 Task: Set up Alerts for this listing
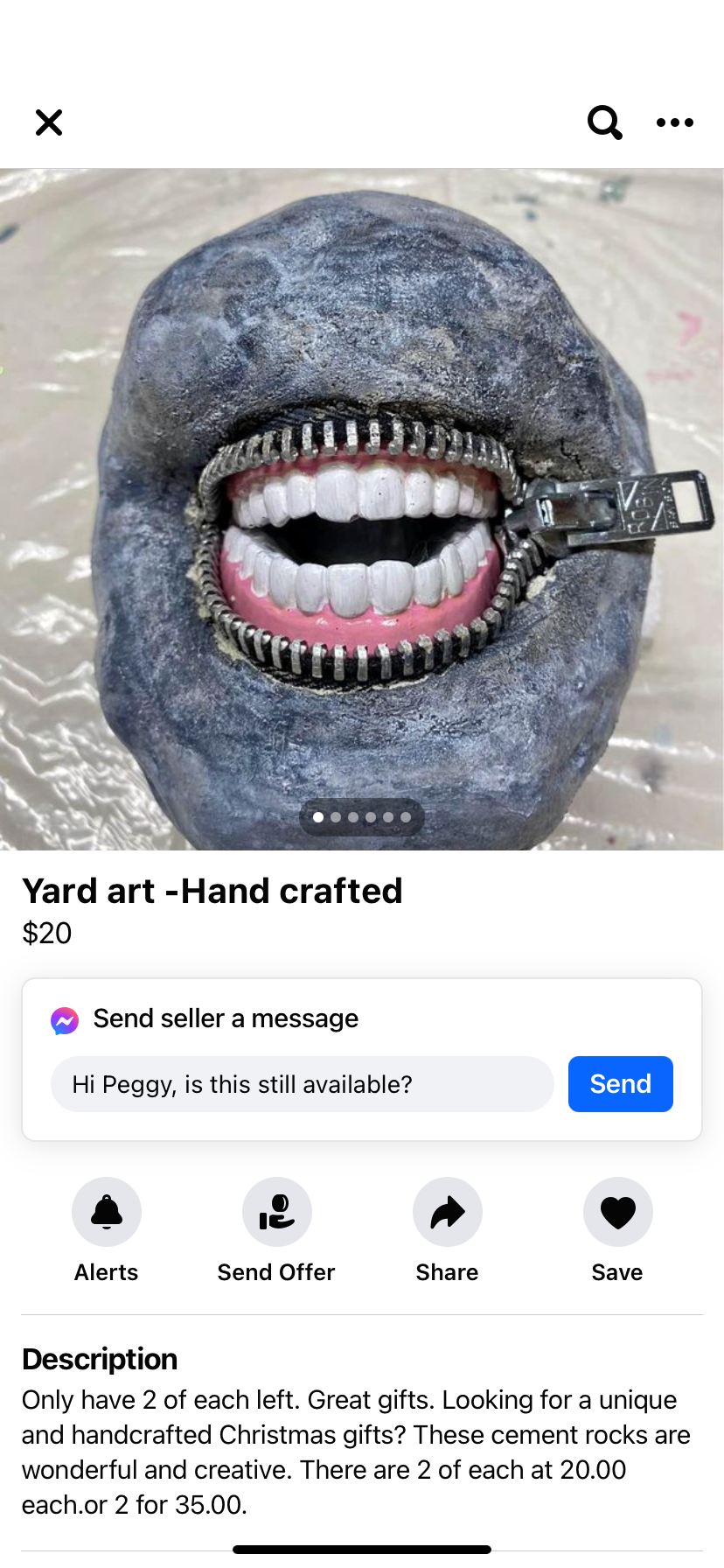[x=107, y=1212]
